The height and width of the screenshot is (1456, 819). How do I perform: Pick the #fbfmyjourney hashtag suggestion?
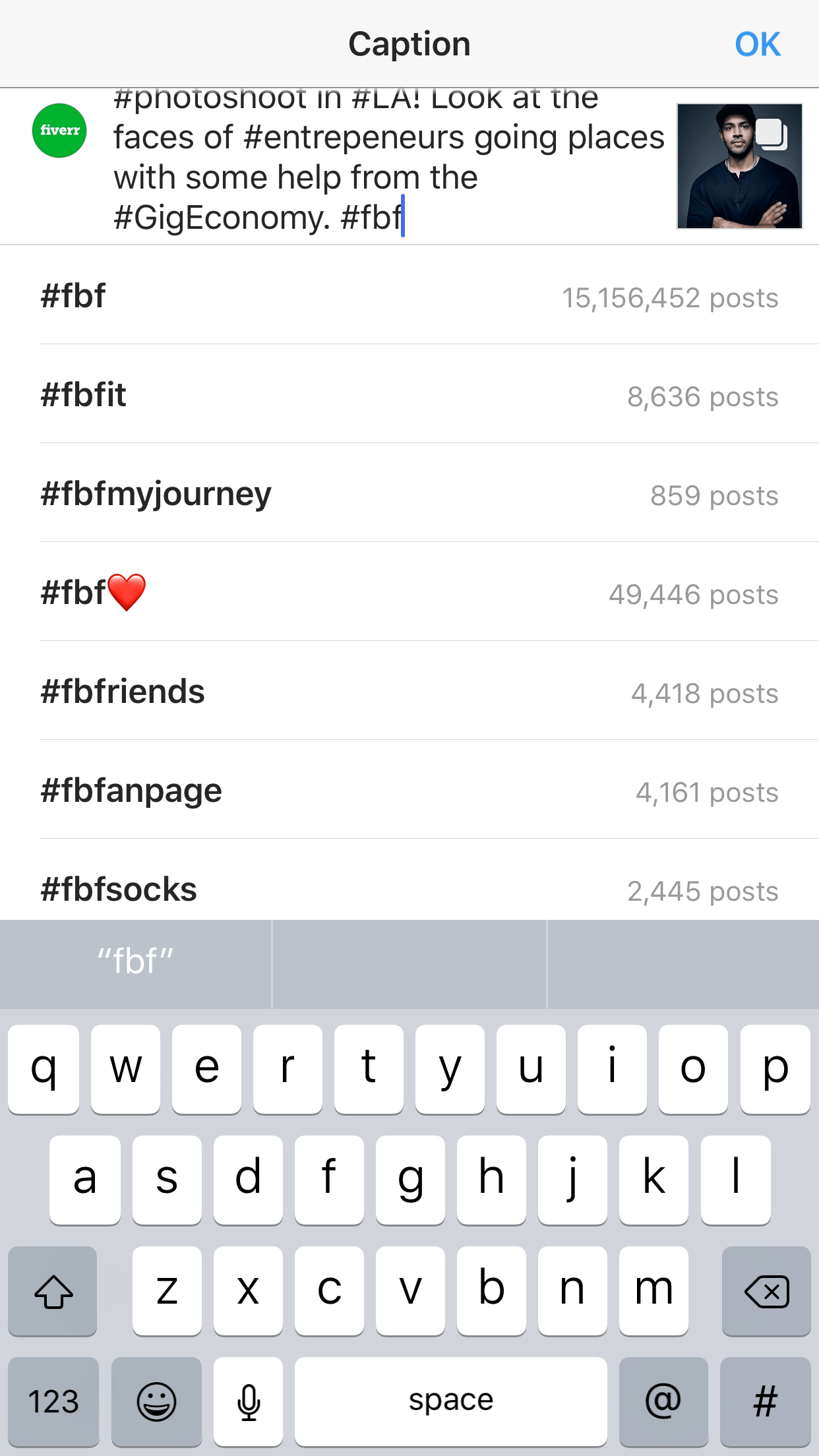[409, 495]
